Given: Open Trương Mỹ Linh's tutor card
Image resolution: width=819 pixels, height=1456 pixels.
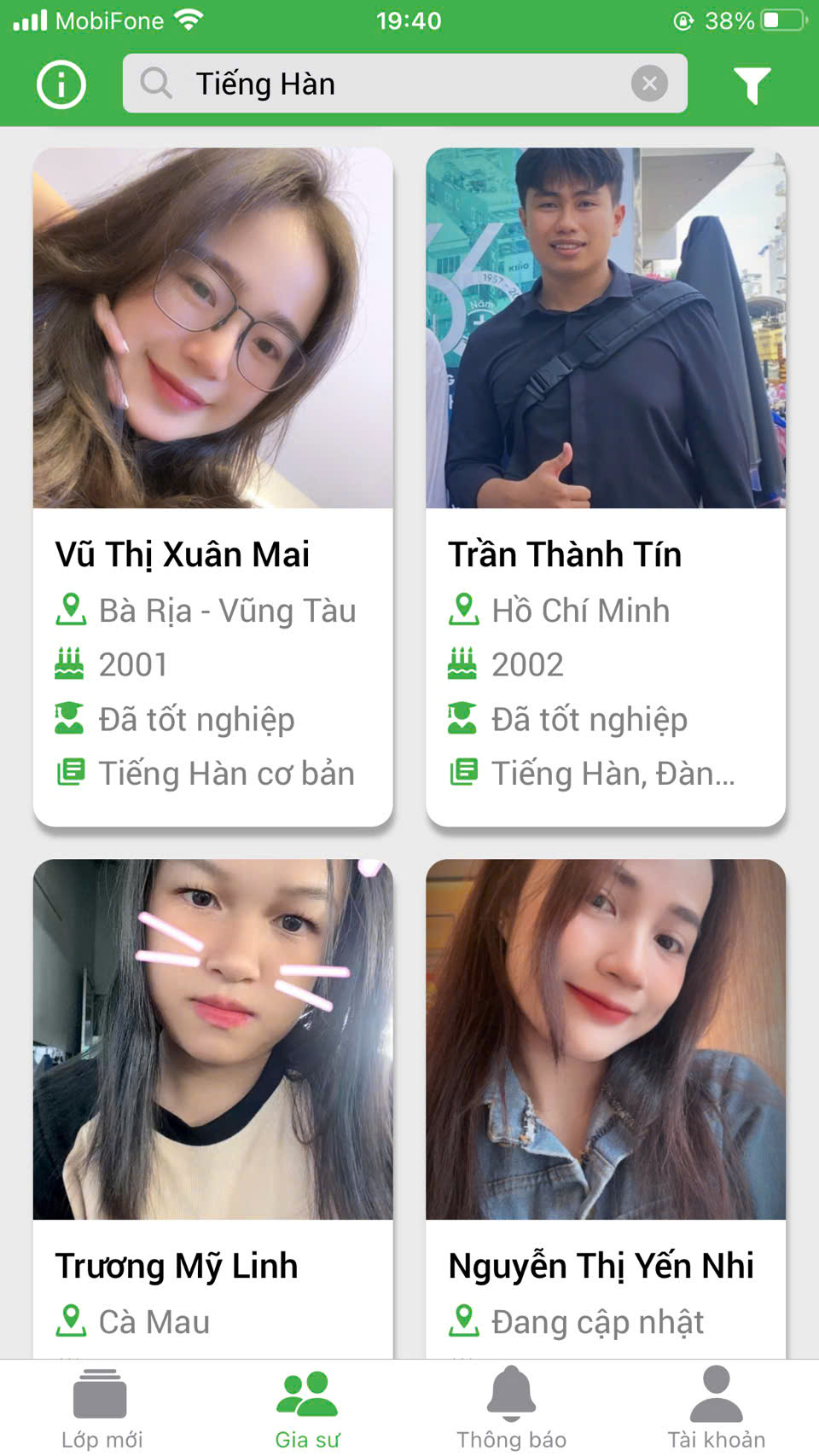Looking at the screenshot, I should [212, 1109].
